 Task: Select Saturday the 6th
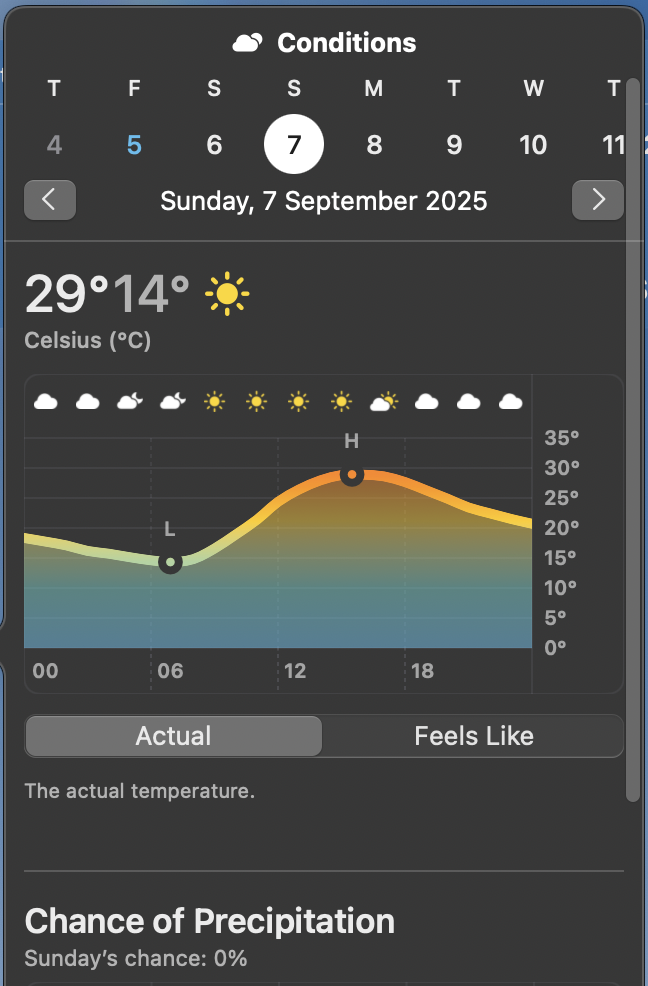(x=214, y=145)
